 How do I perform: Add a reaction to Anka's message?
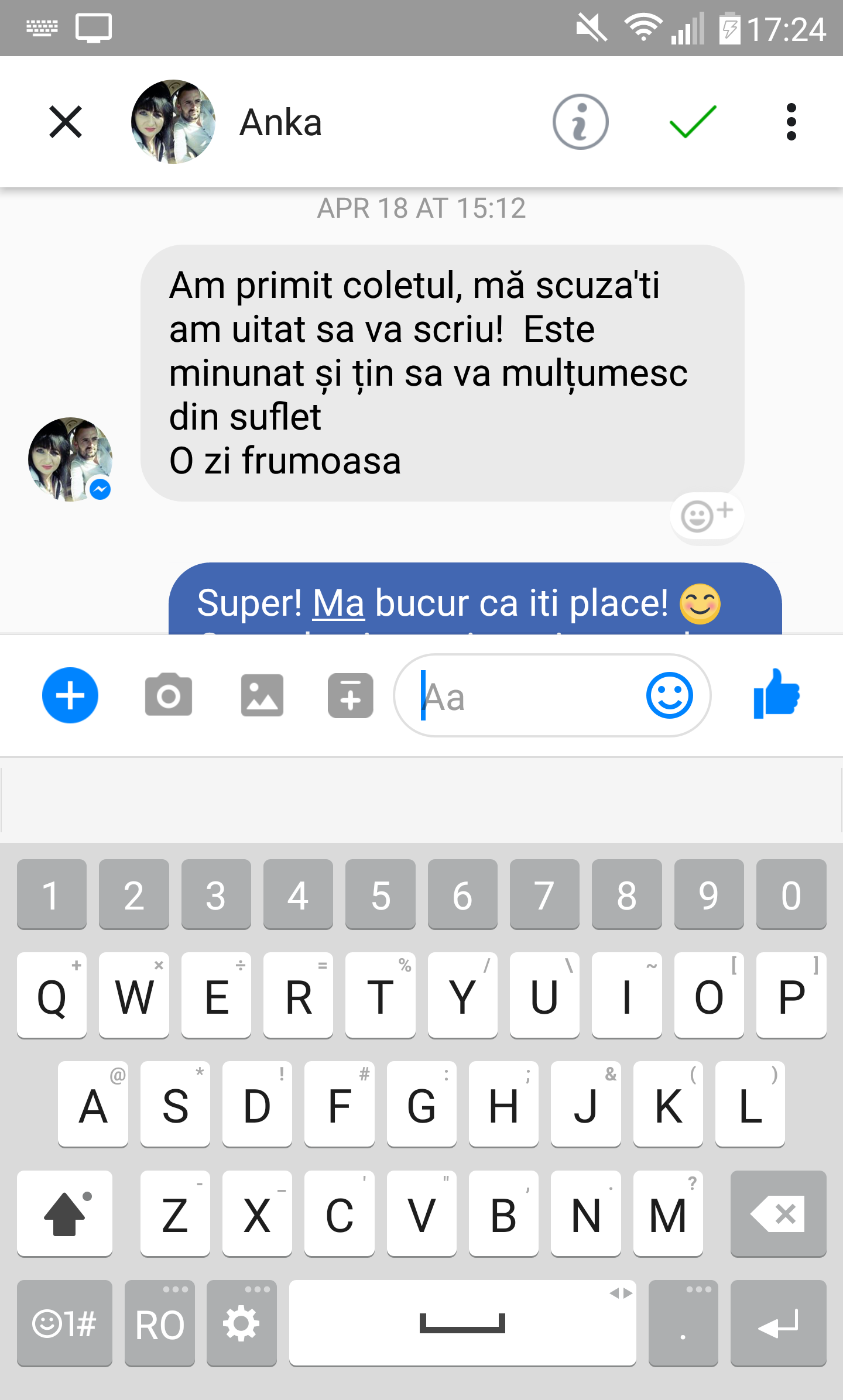click(x=707, y=516)
